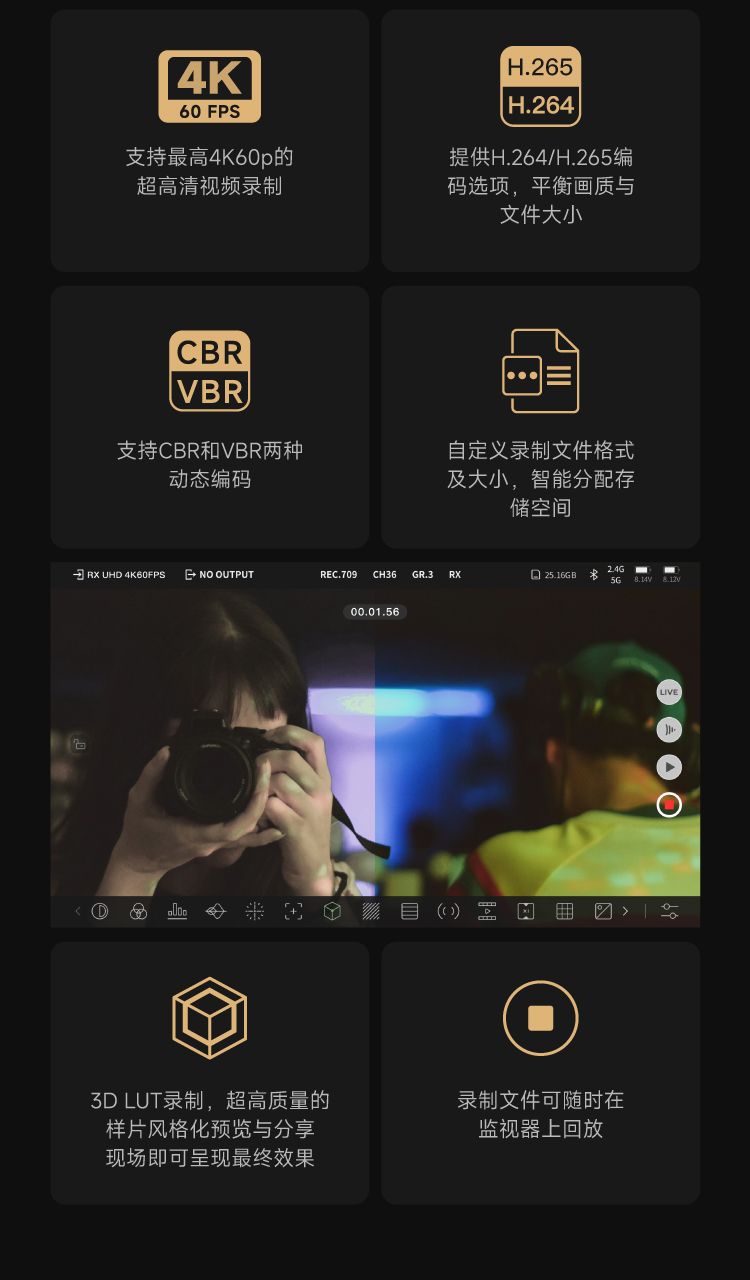750x1280 pixels.
Task: Select the grid overlay icon
Action: (x=563, y=911)
